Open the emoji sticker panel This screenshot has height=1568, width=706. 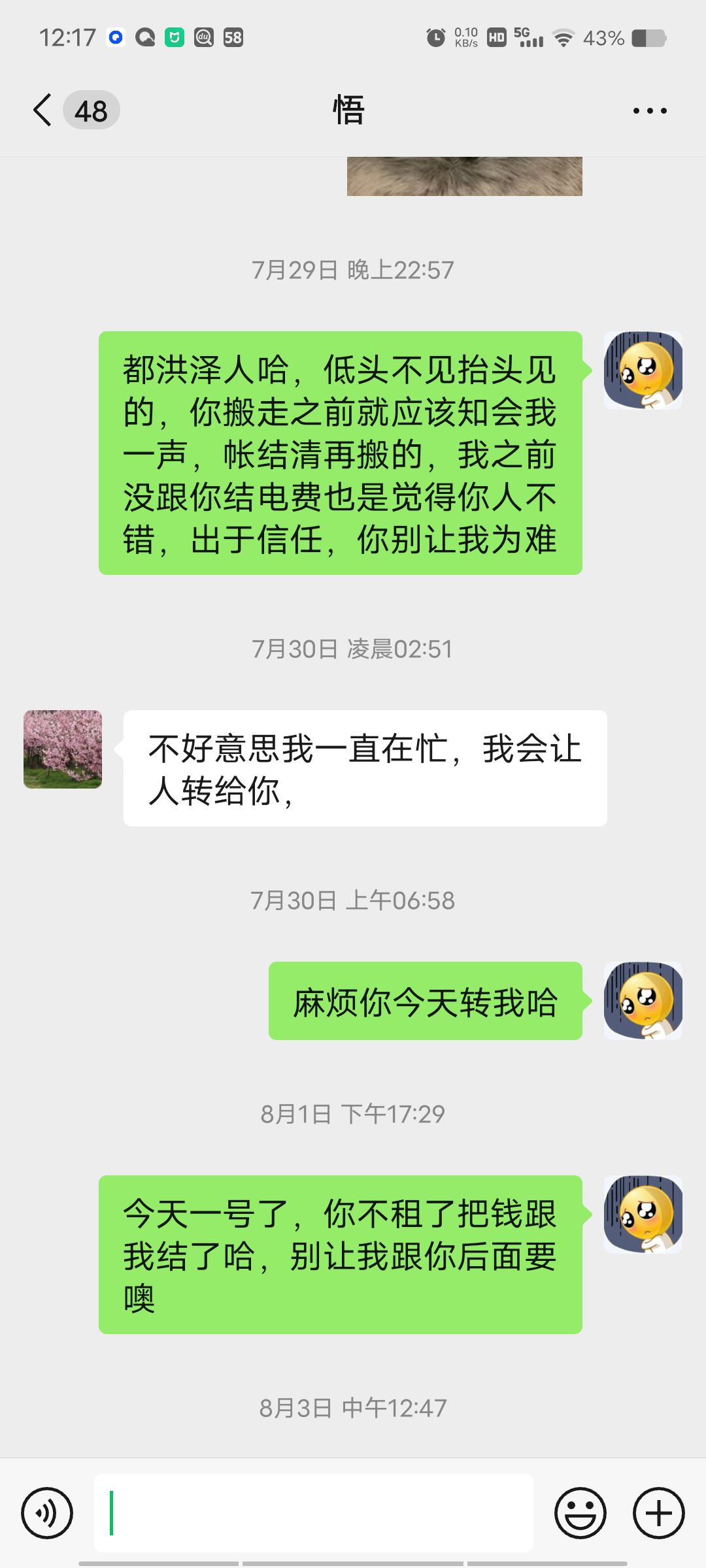pyautogui.click(x=580, y=1512)
